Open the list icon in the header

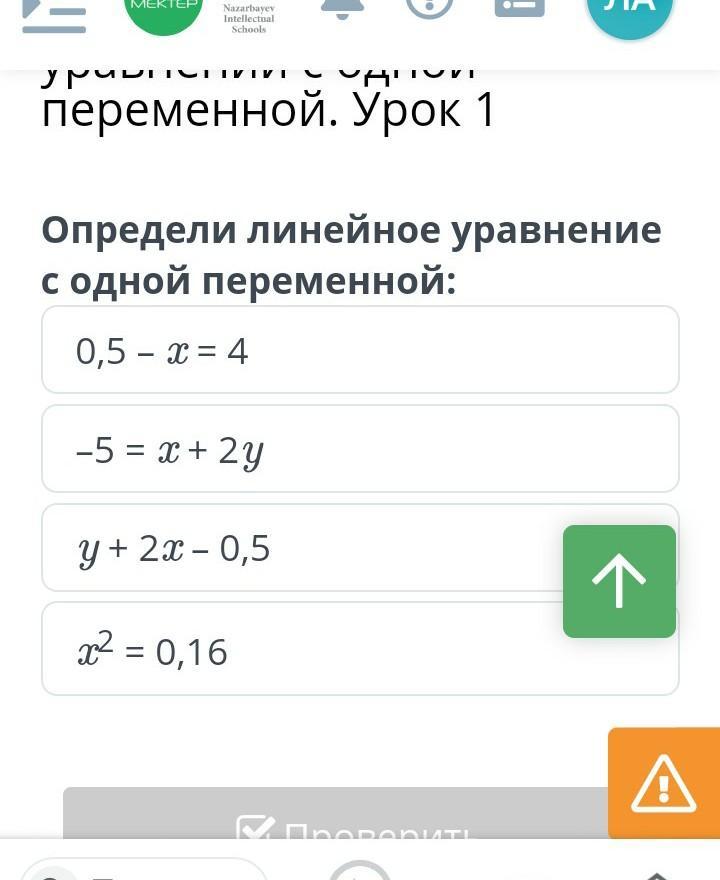[x=520, y=8]
